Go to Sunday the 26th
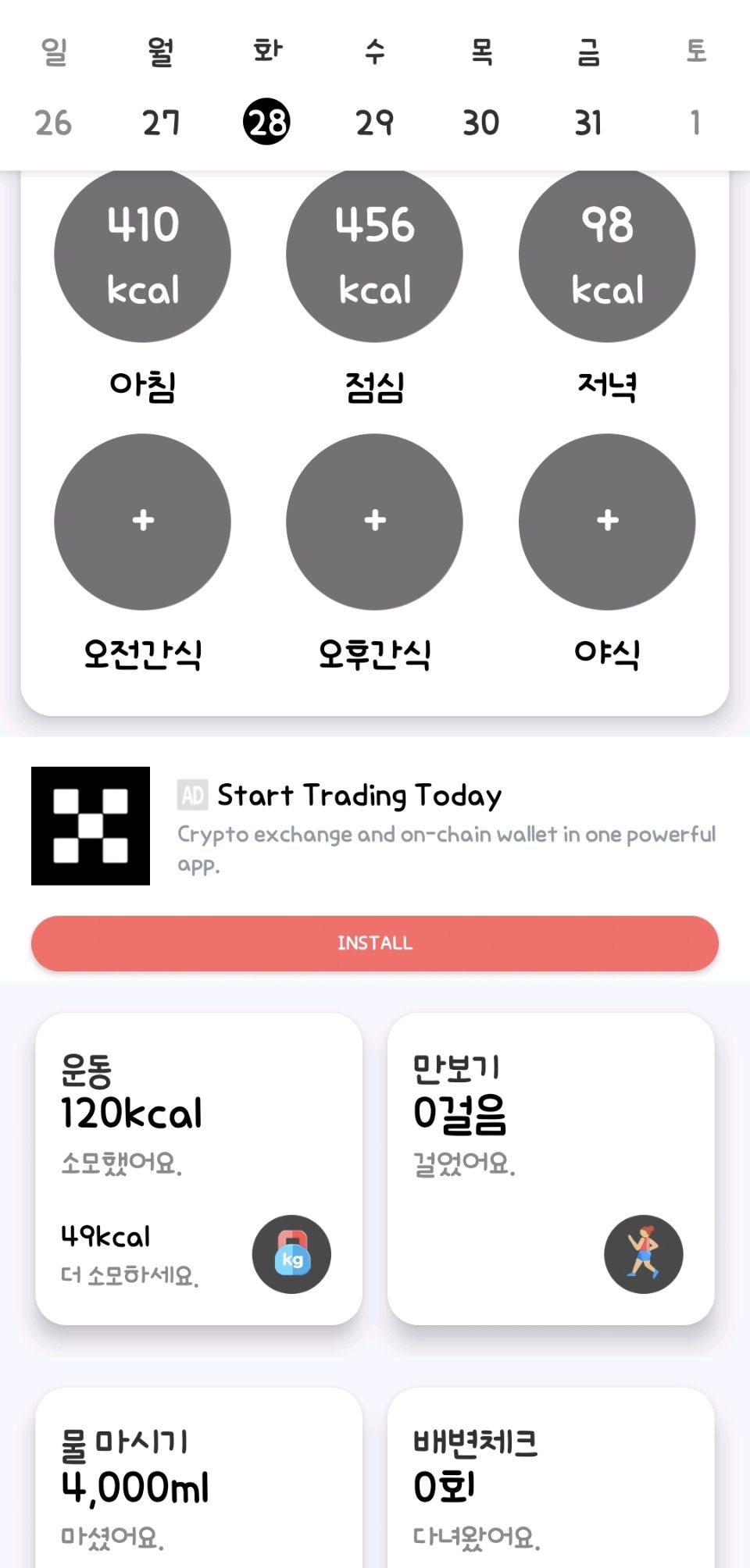The height and width of the screenshot is (1568, 750). point(53,123)
